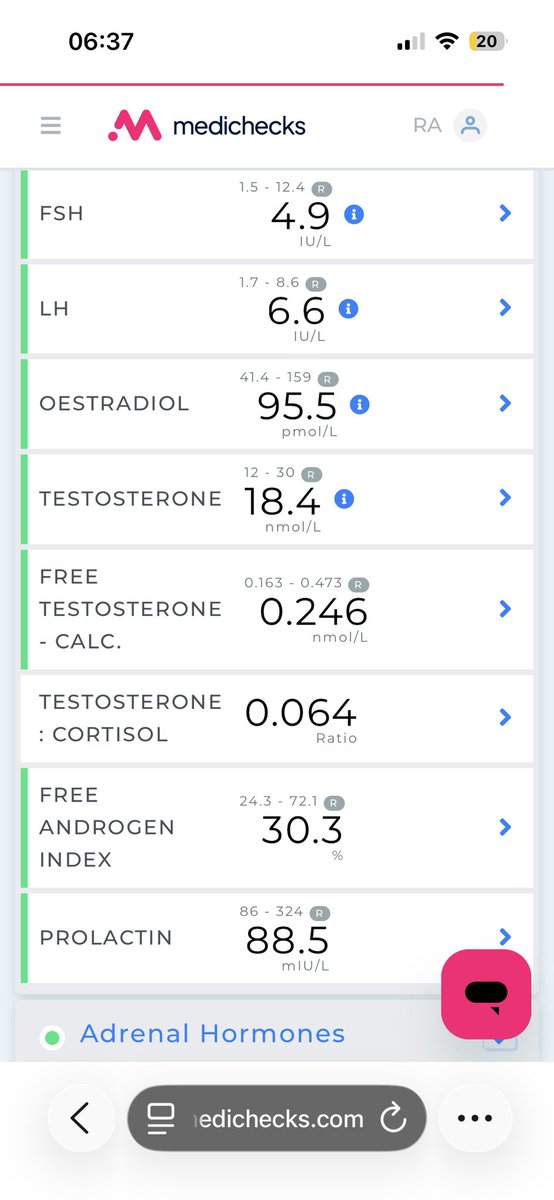Open Free Androgen Index details
Viewport: 554px width, 1200px height.
click(x=505, y=827)
